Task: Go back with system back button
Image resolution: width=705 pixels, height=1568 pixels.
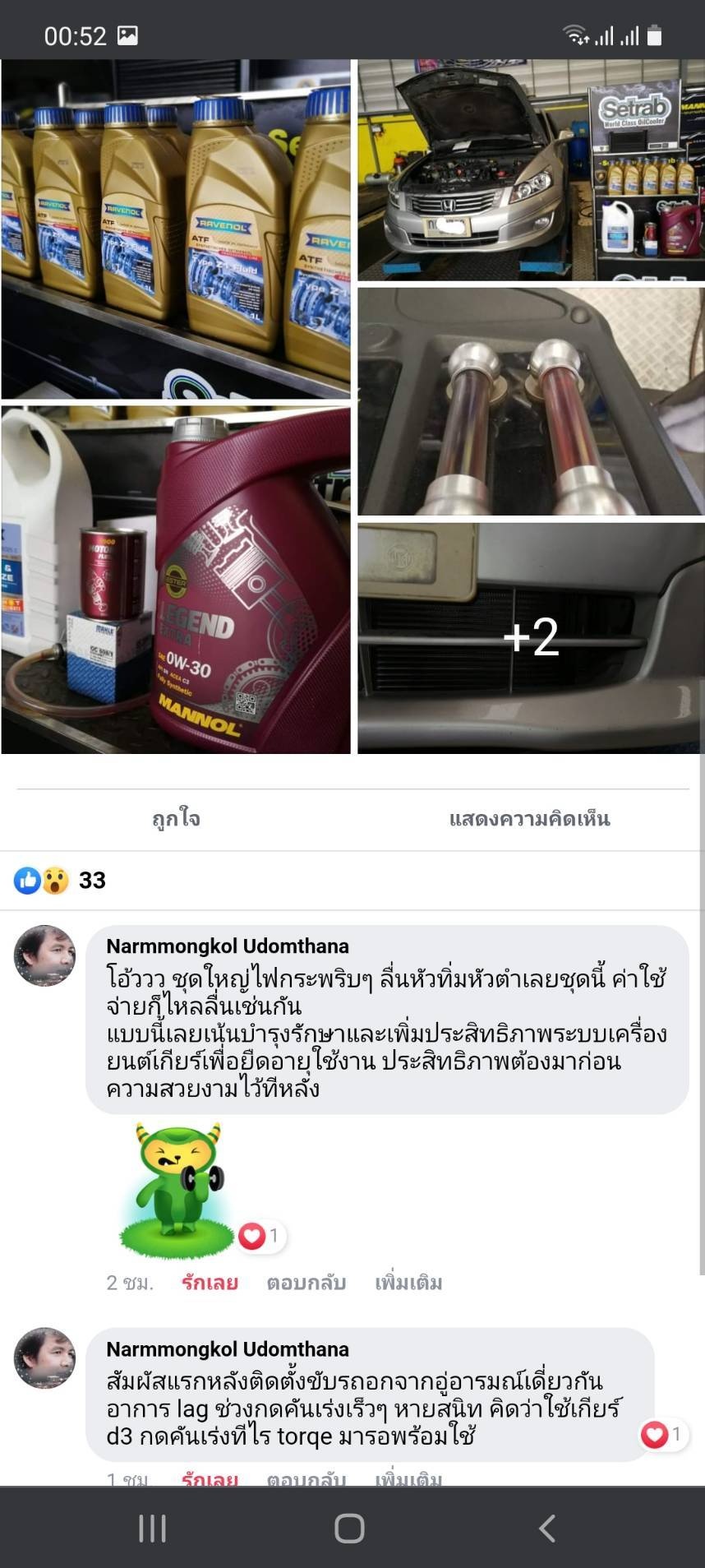Action: pos(546,1528)
